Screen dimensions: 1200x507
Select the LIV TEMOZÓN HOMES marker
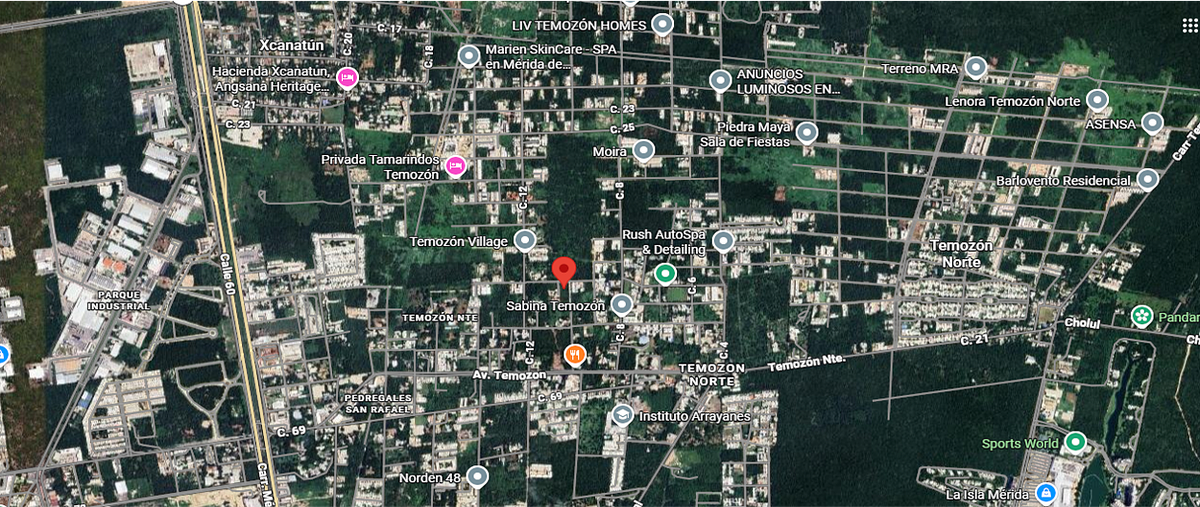click(662, 24)
